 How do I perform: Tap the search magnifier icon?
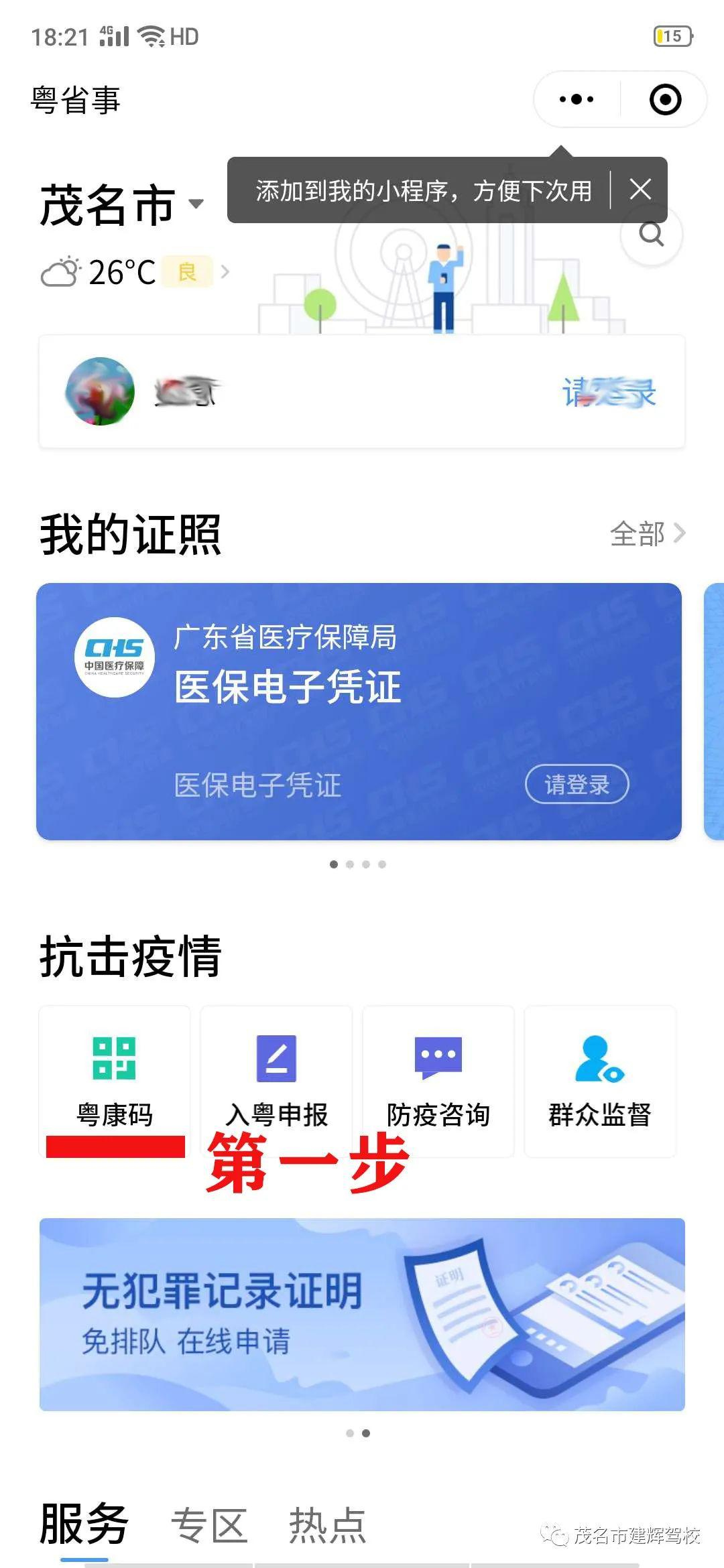point(651,235)
